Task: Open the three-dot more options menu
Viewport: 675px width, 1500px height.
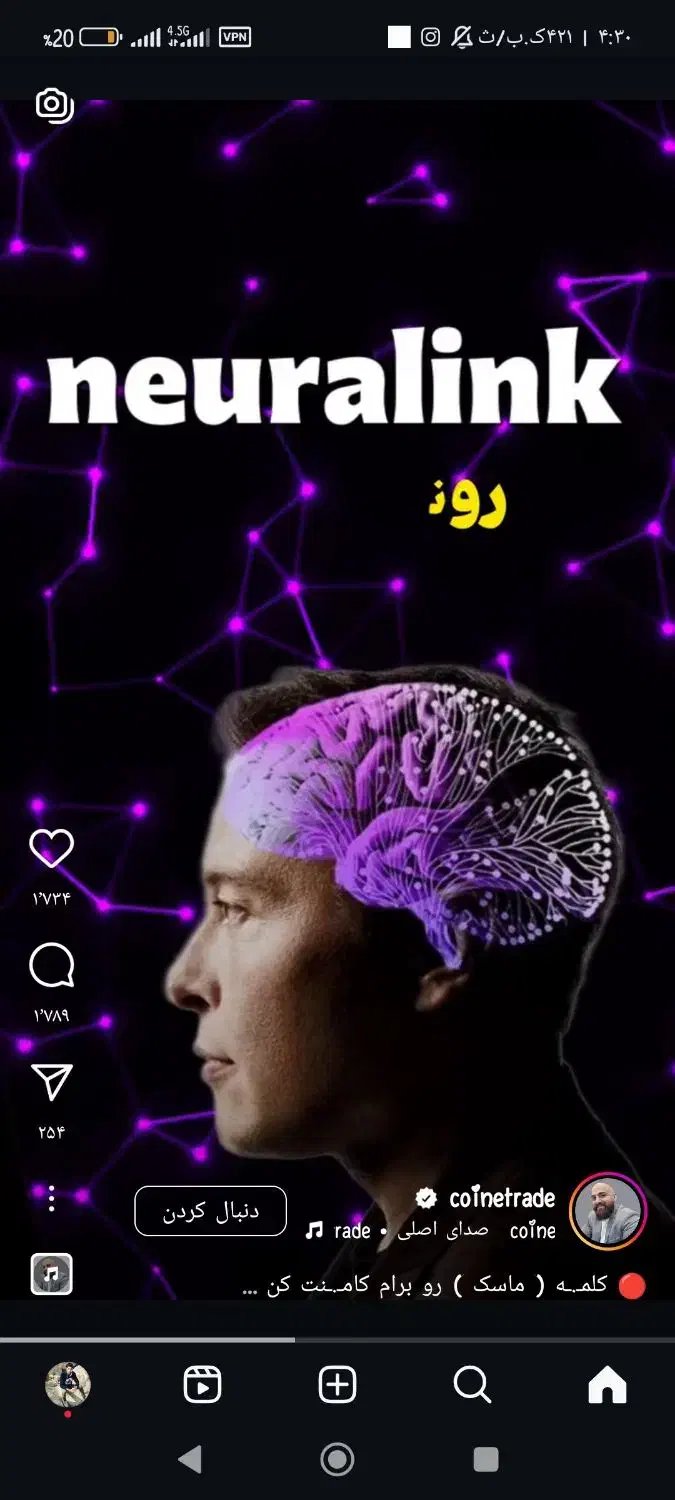Action: (52, 1198)
